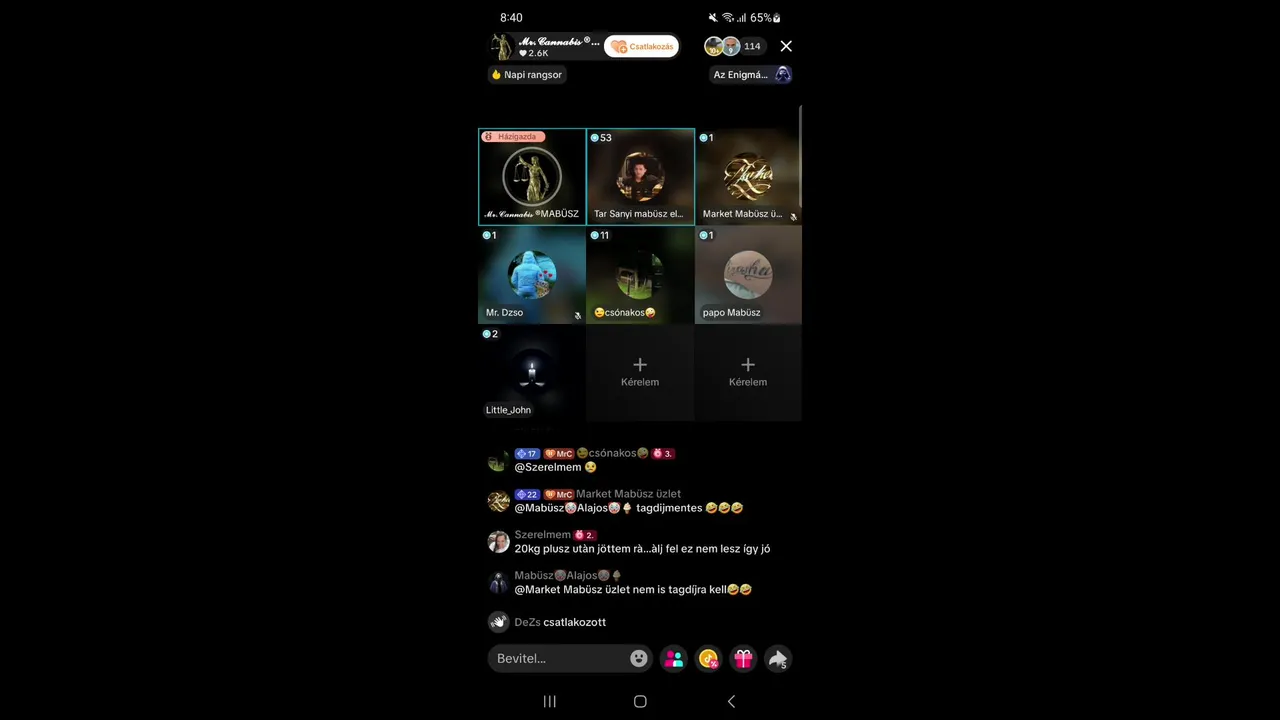Open the csónakos guest seat

(640, 275)
